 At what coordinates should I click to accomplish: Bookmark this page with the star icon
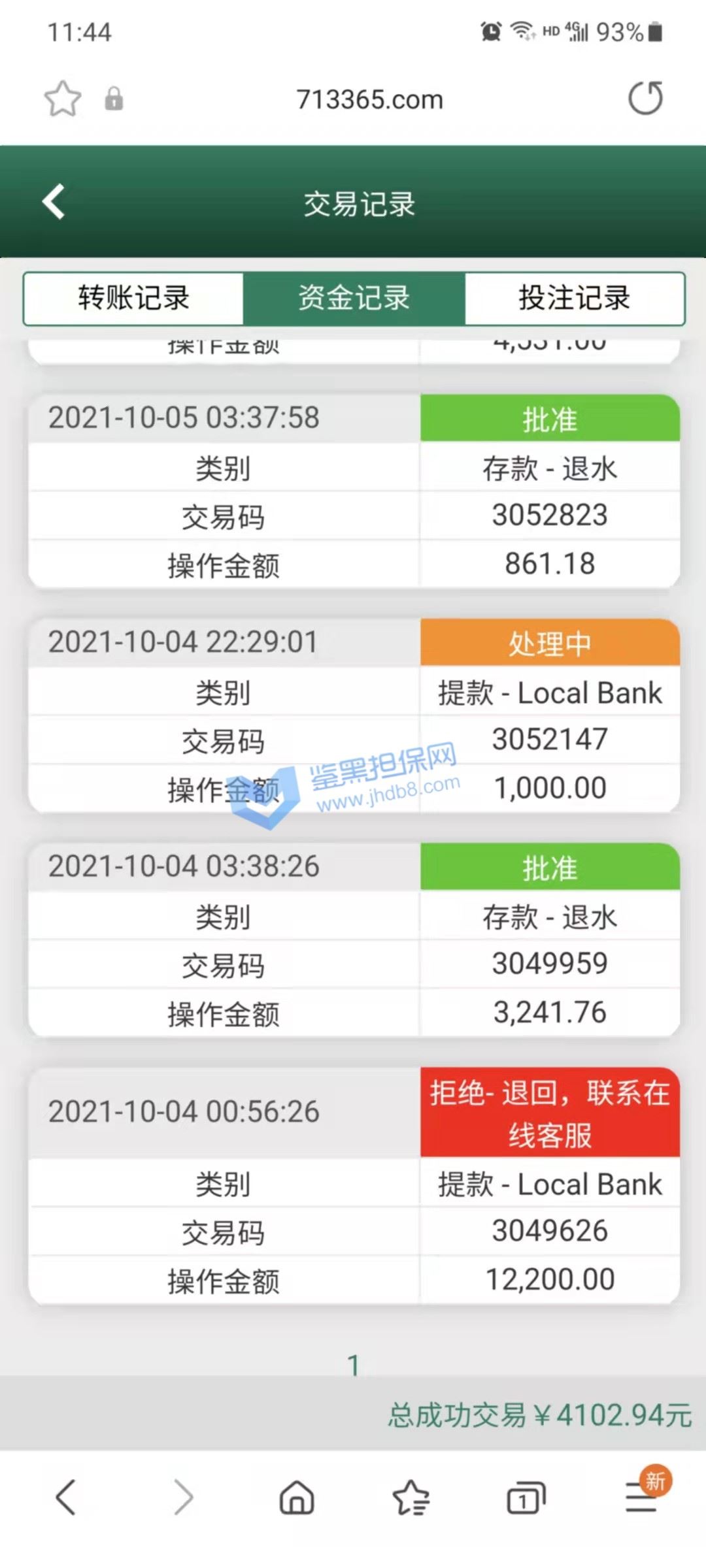pos(63,99)
